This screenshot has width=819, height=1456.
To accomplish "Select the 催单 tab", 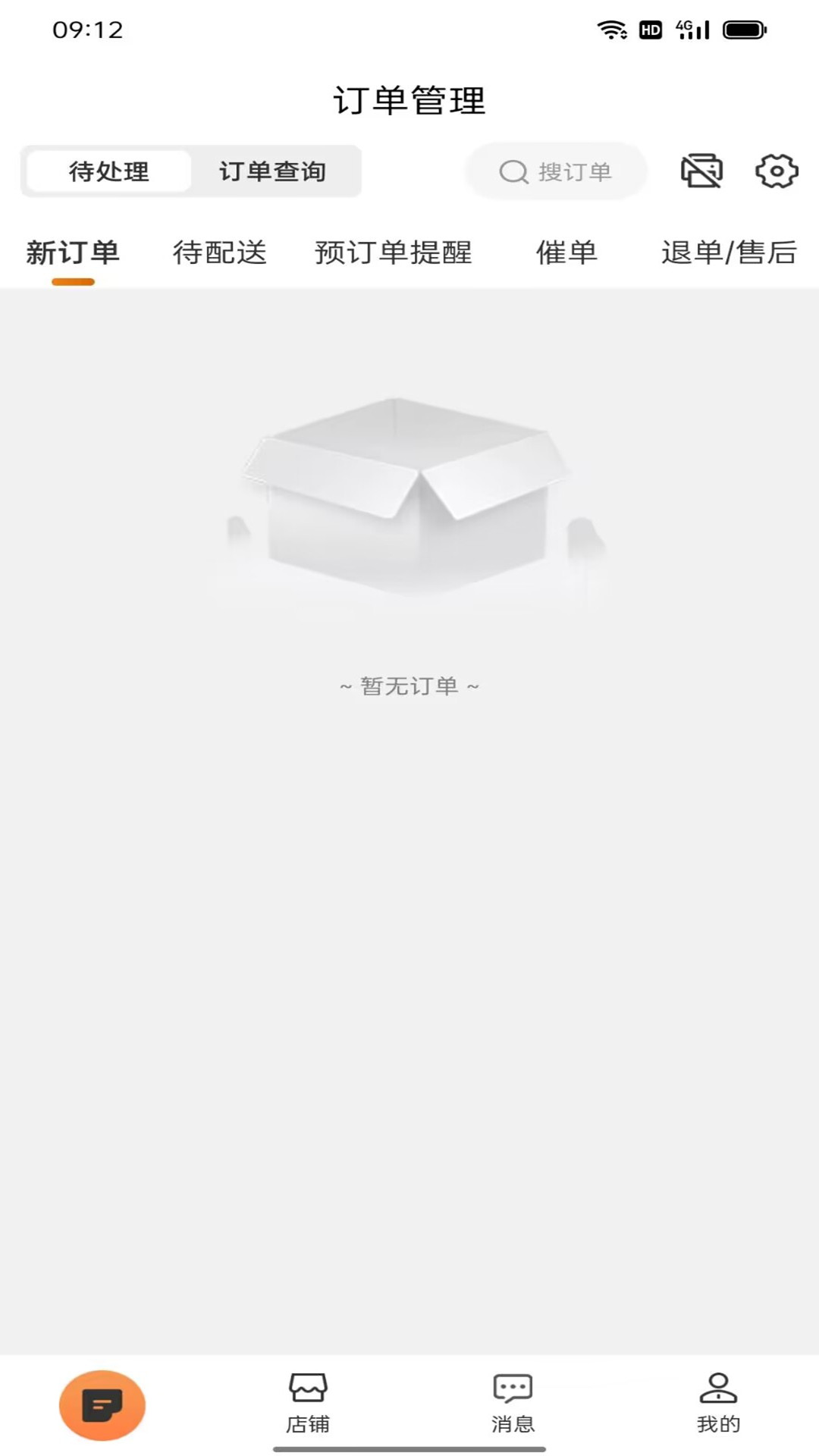I will click(x=566, y=253).
